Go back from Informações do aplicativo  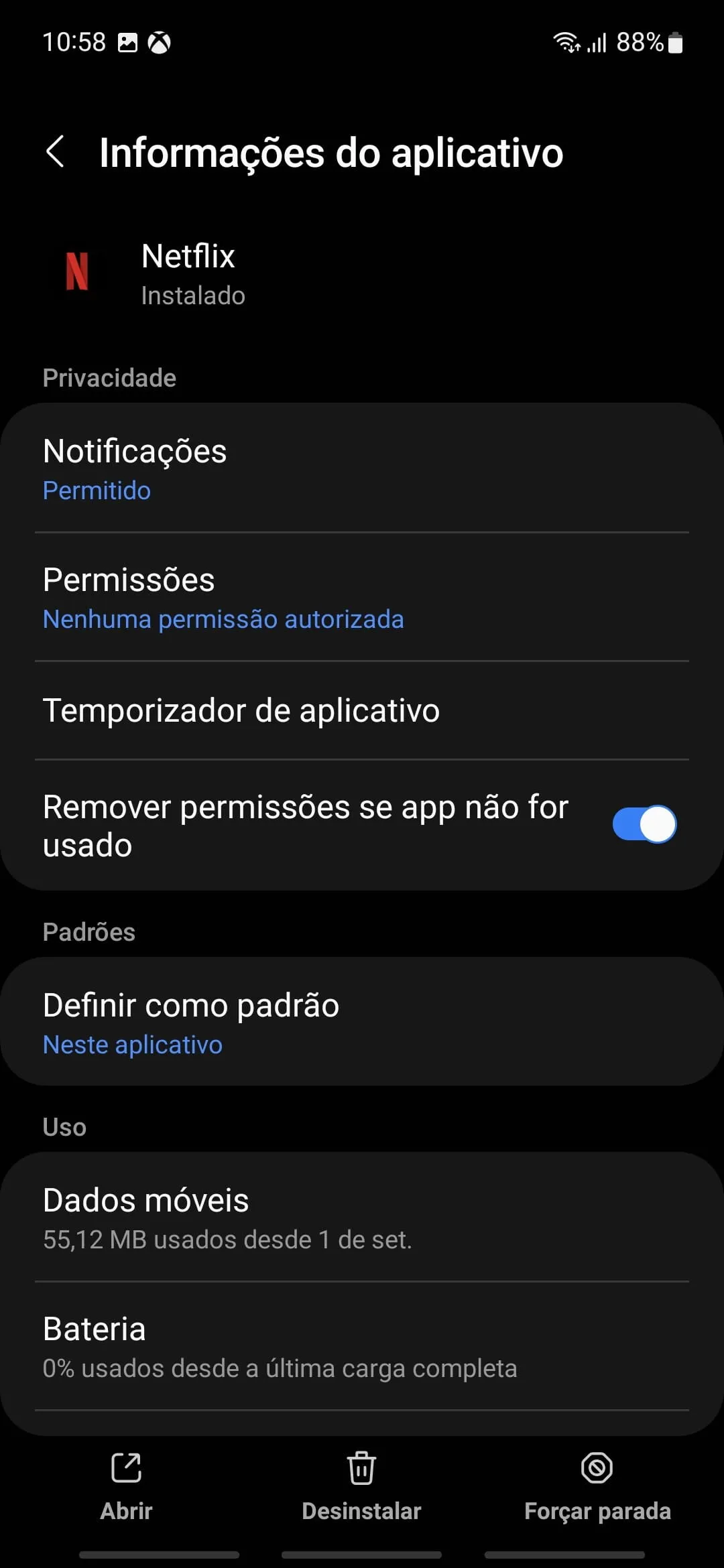(x=56, y=152)
